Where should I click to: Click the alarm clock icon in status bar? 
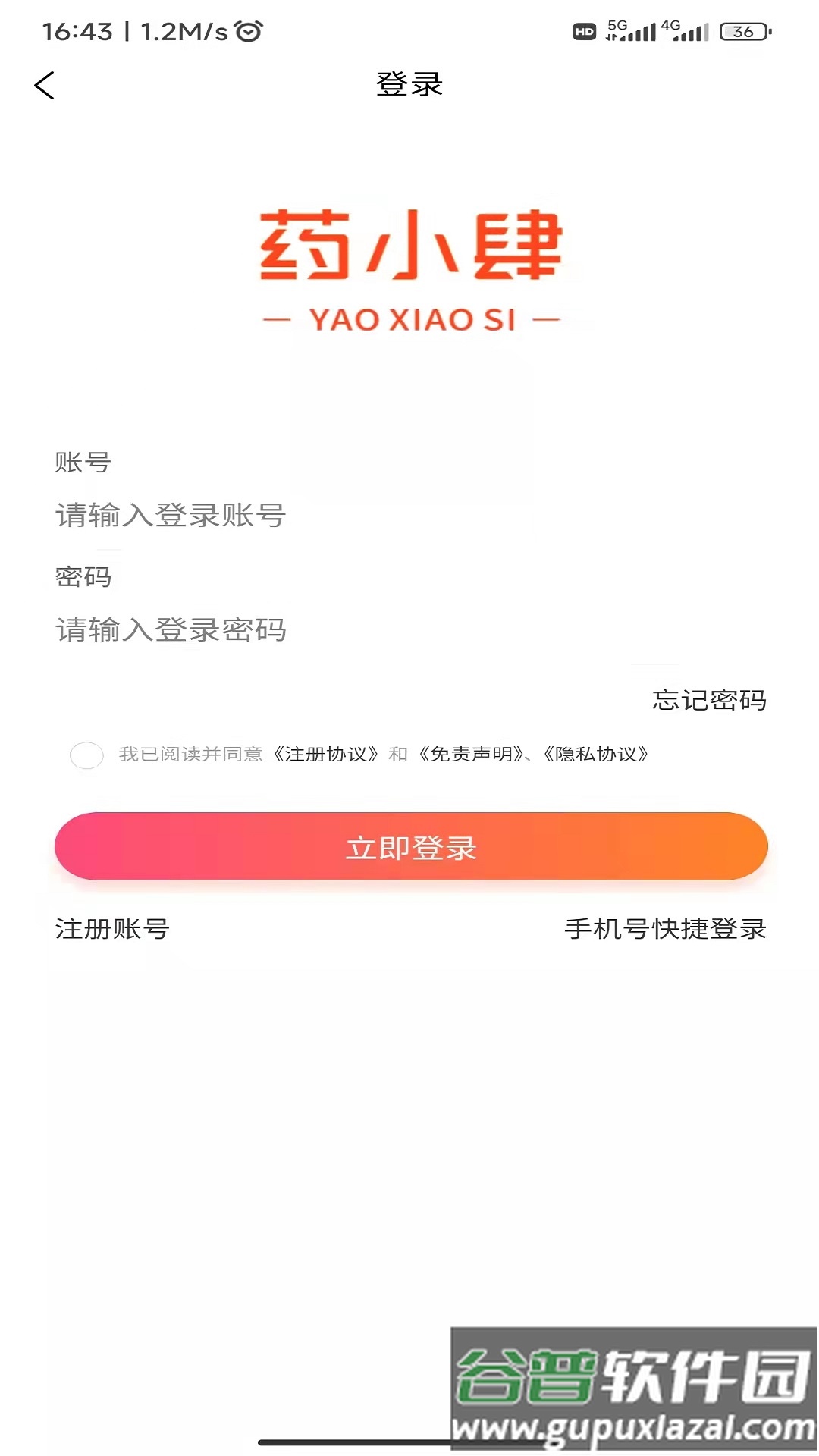[250, 32]
